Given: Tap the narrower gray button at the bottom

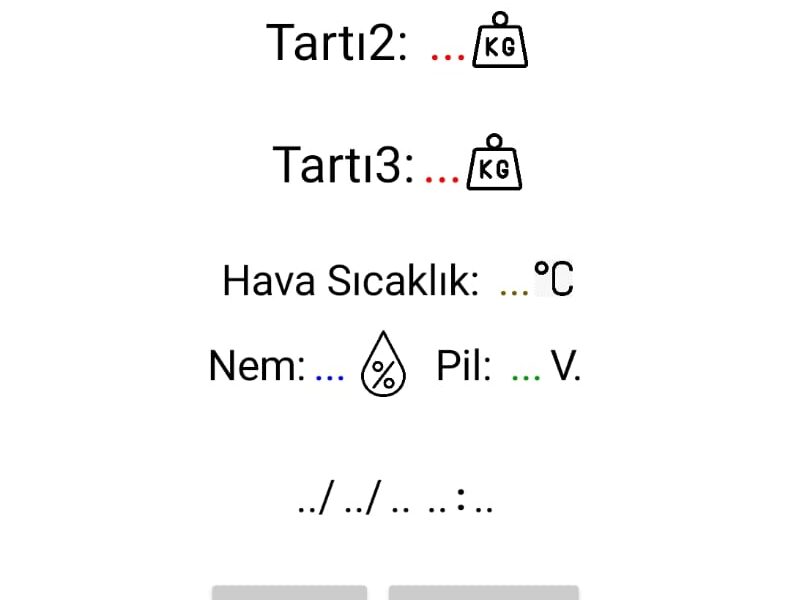Looking at the screenshot, I should point(289,592).
